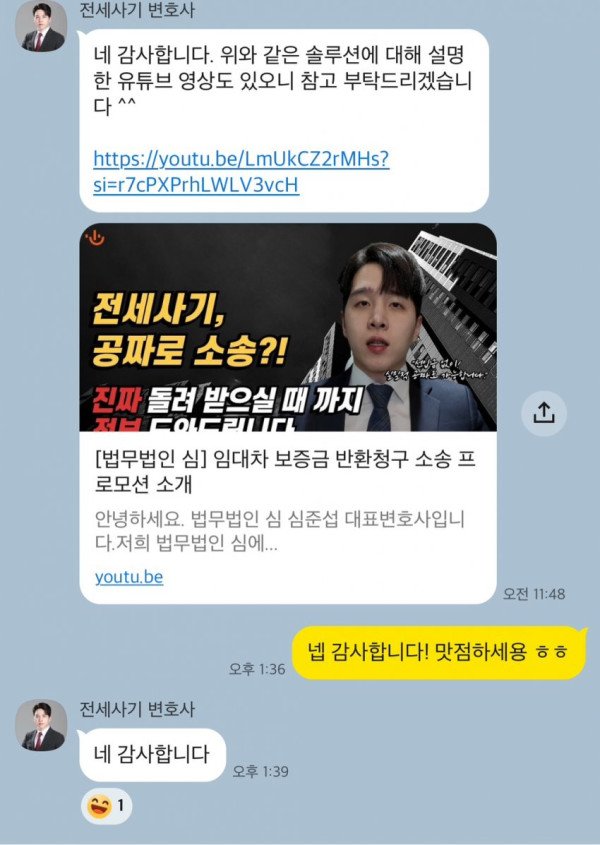Share the YouTube link preview
Image resolution: width=600 pixels, height=845 pixels.
coord(545,412)
